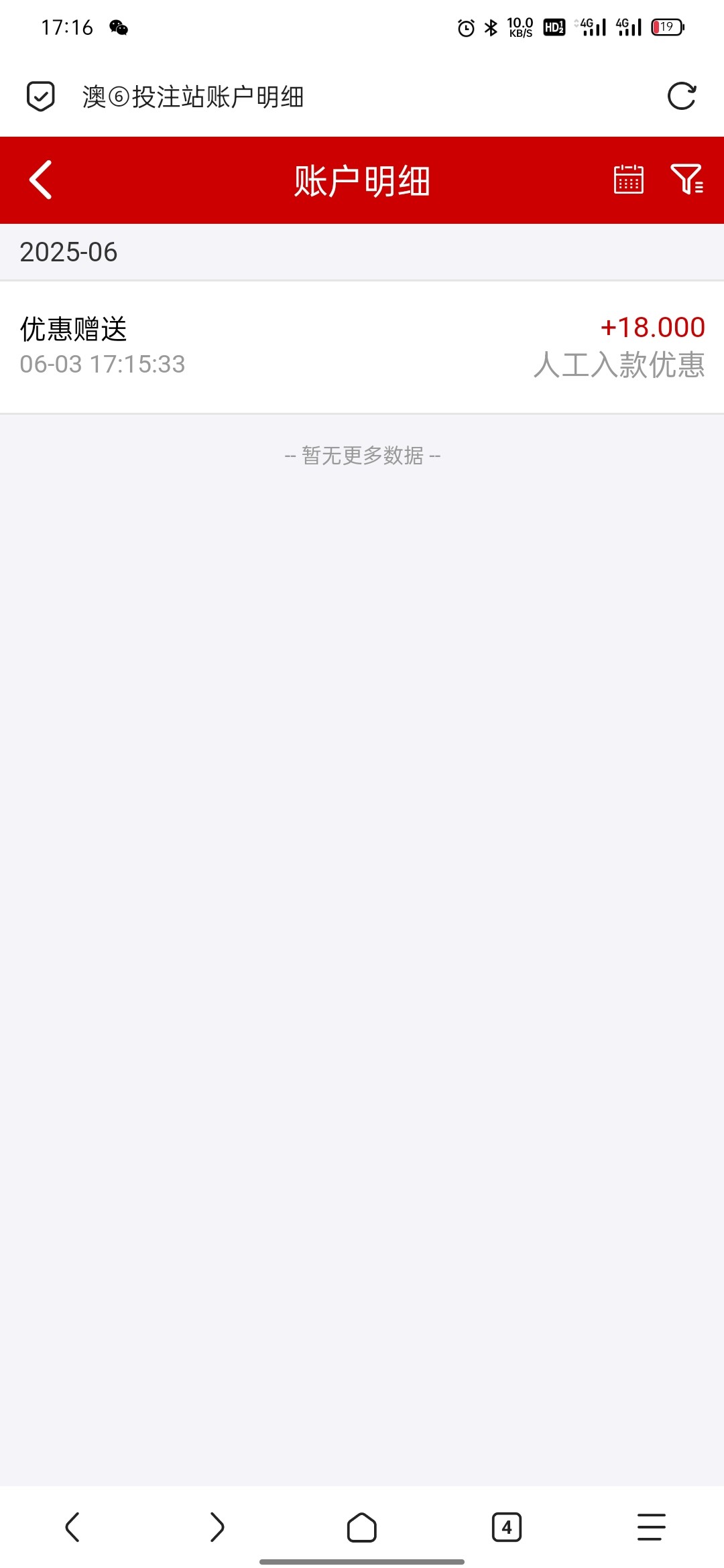Open the browser hamburger menu

(x=651, y=1527)
